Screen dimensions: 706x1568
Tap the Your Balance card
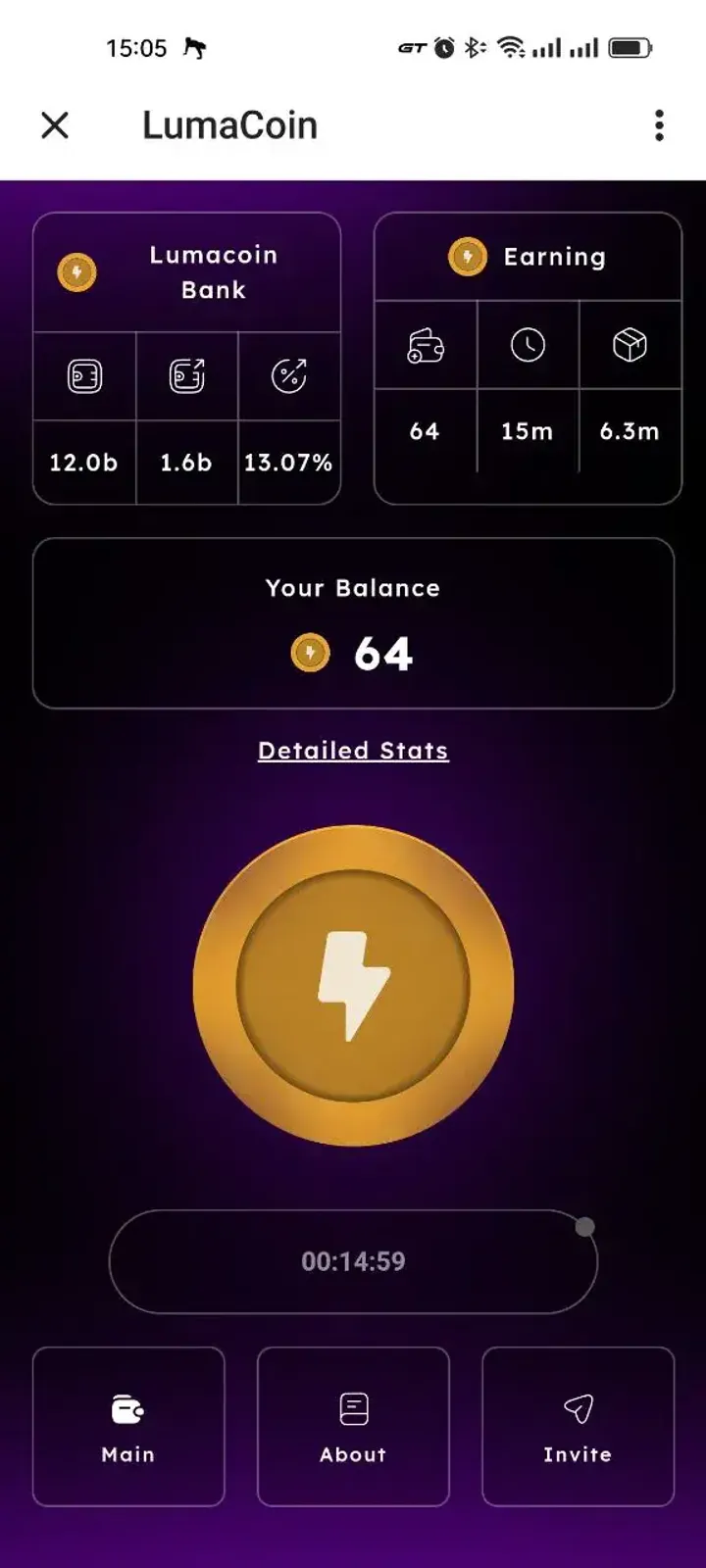353,622
